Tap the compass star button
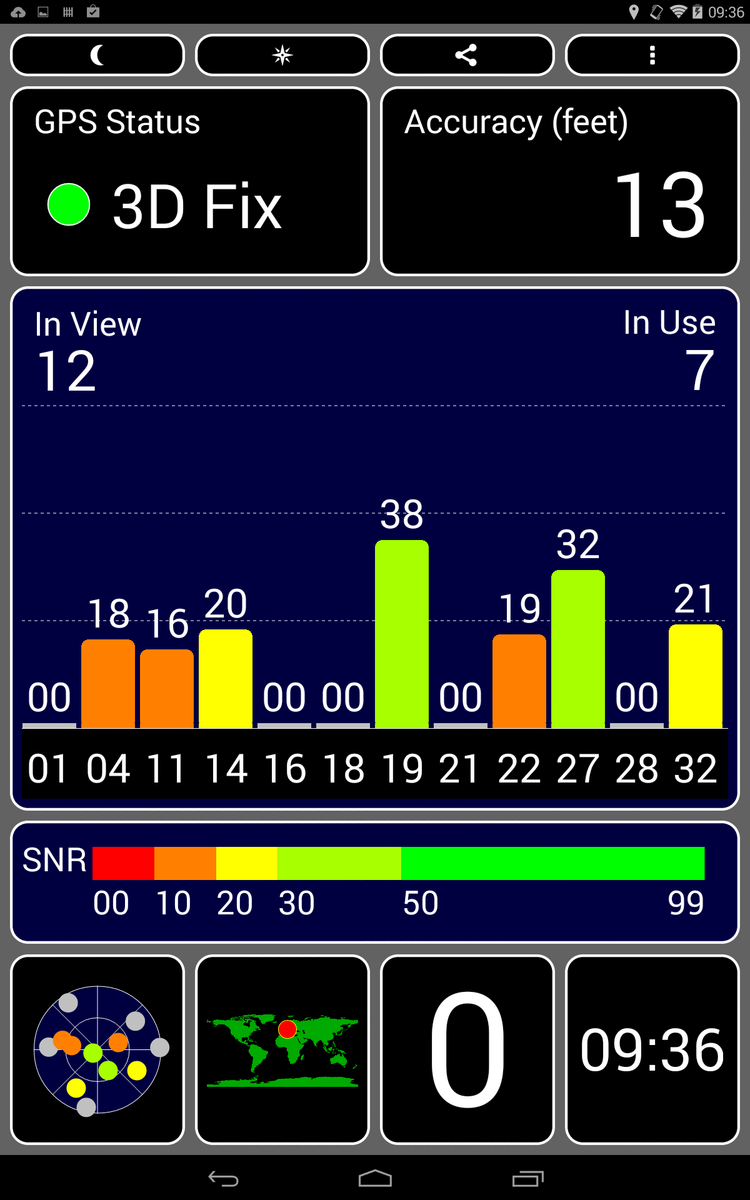The width and height of the screenshot is (750, 1200). pos(282,56)
